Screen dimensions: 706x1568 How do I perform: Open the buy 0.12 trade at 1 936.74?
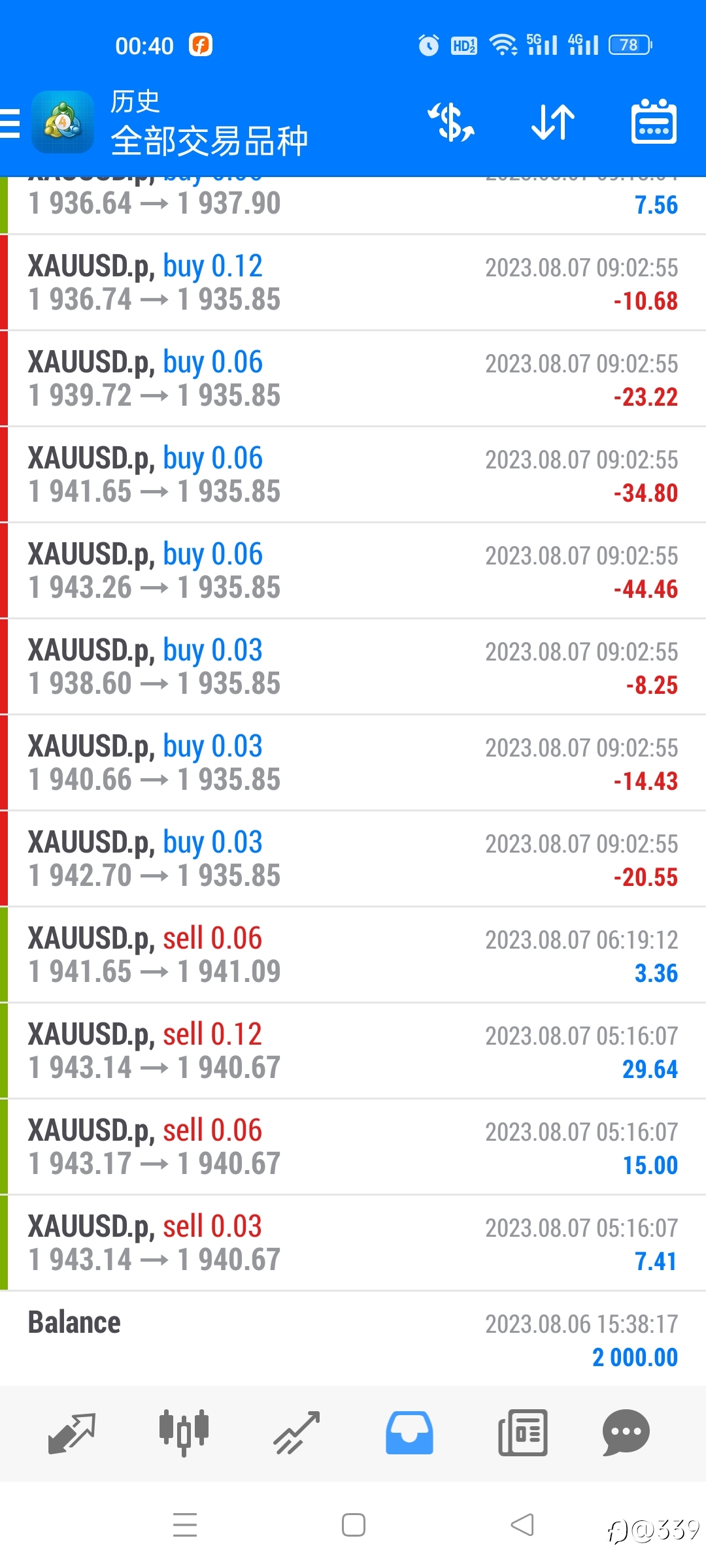coord(353,283)
